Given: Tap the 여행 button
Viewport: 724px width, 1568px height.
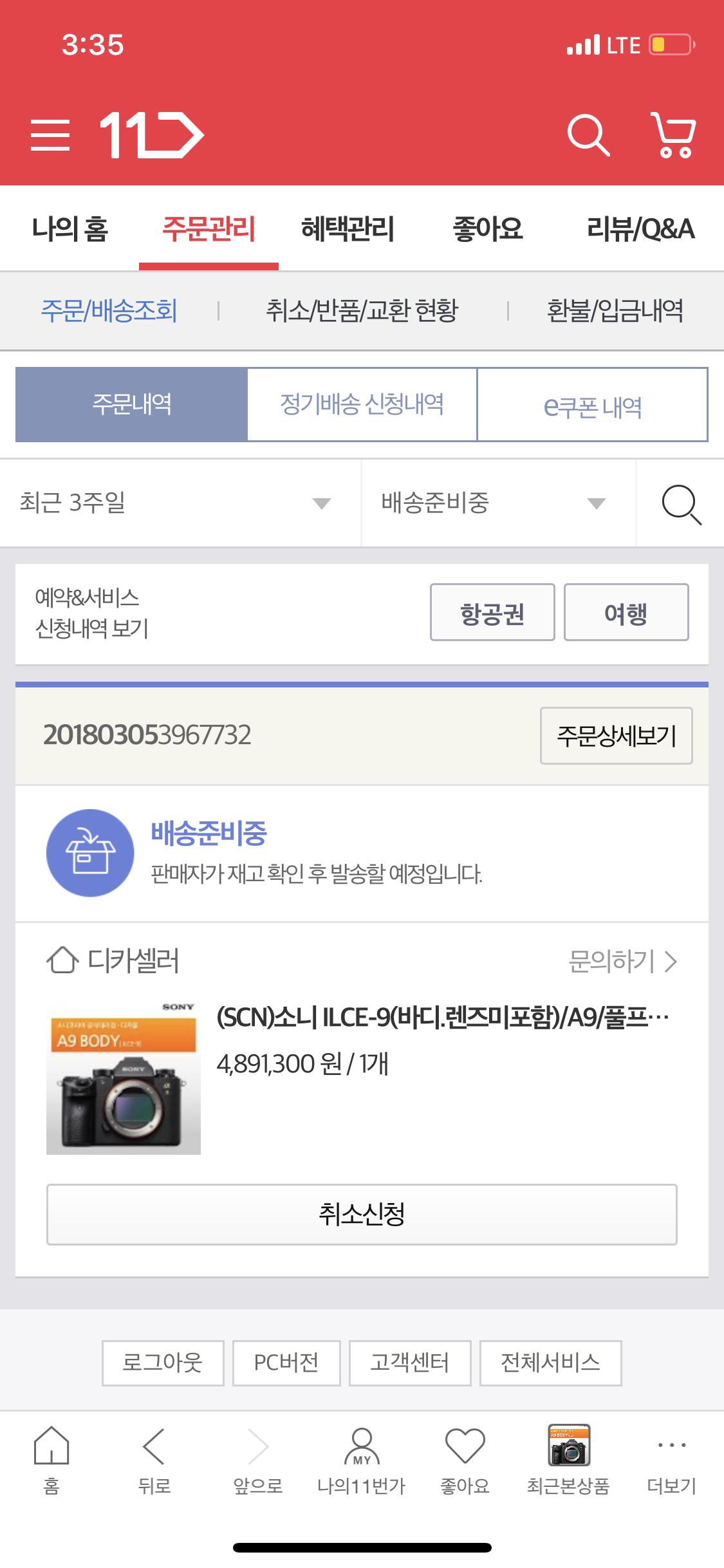Looking at the screenshot, I should point(626,613).
